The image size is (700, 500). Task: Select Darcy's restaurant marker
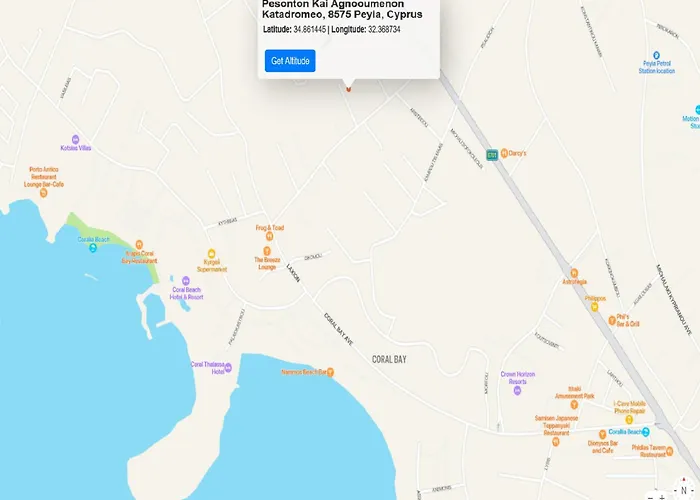tap(505, 153)
